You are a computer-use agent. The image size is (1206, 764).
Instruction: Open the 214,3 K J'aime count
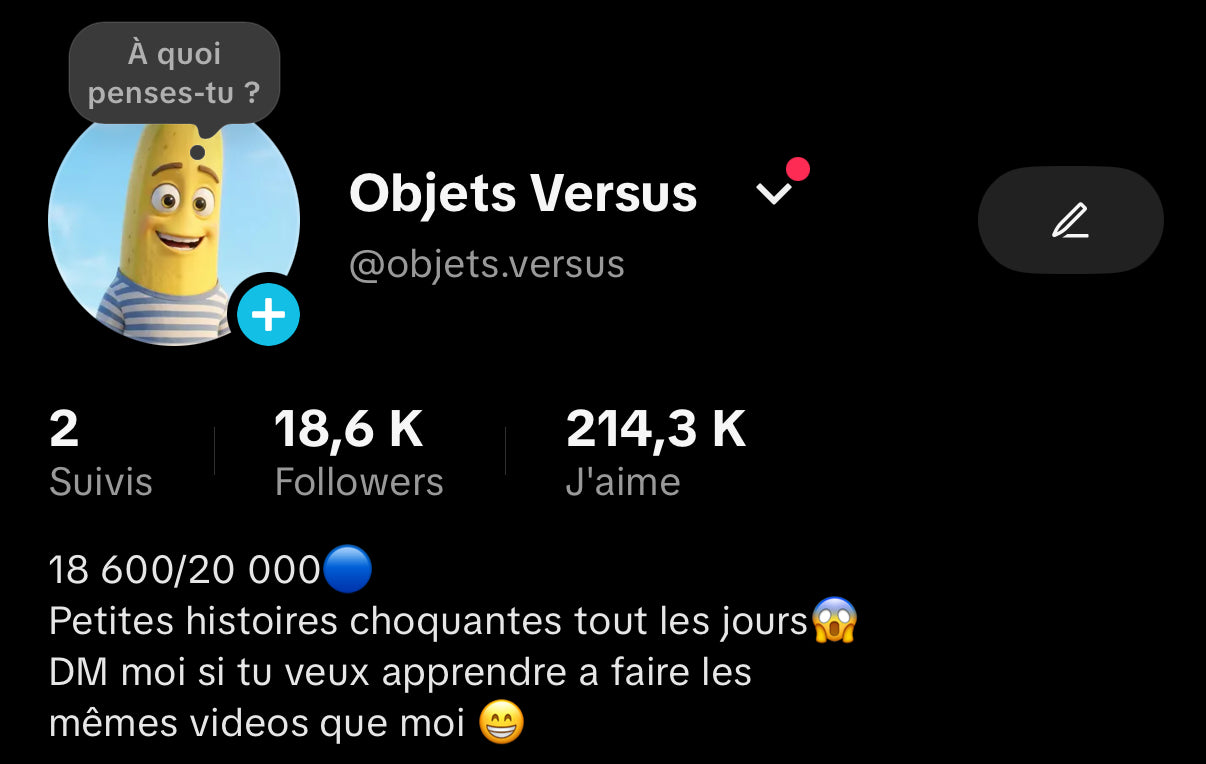(655, 454)
